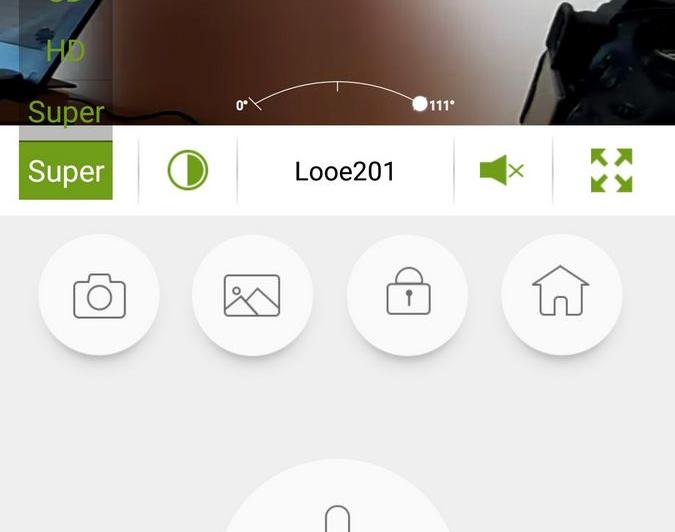Take a snapshot with the camera button
The width and height of the screenshot is (675, 532).
[x=99, y=296]
